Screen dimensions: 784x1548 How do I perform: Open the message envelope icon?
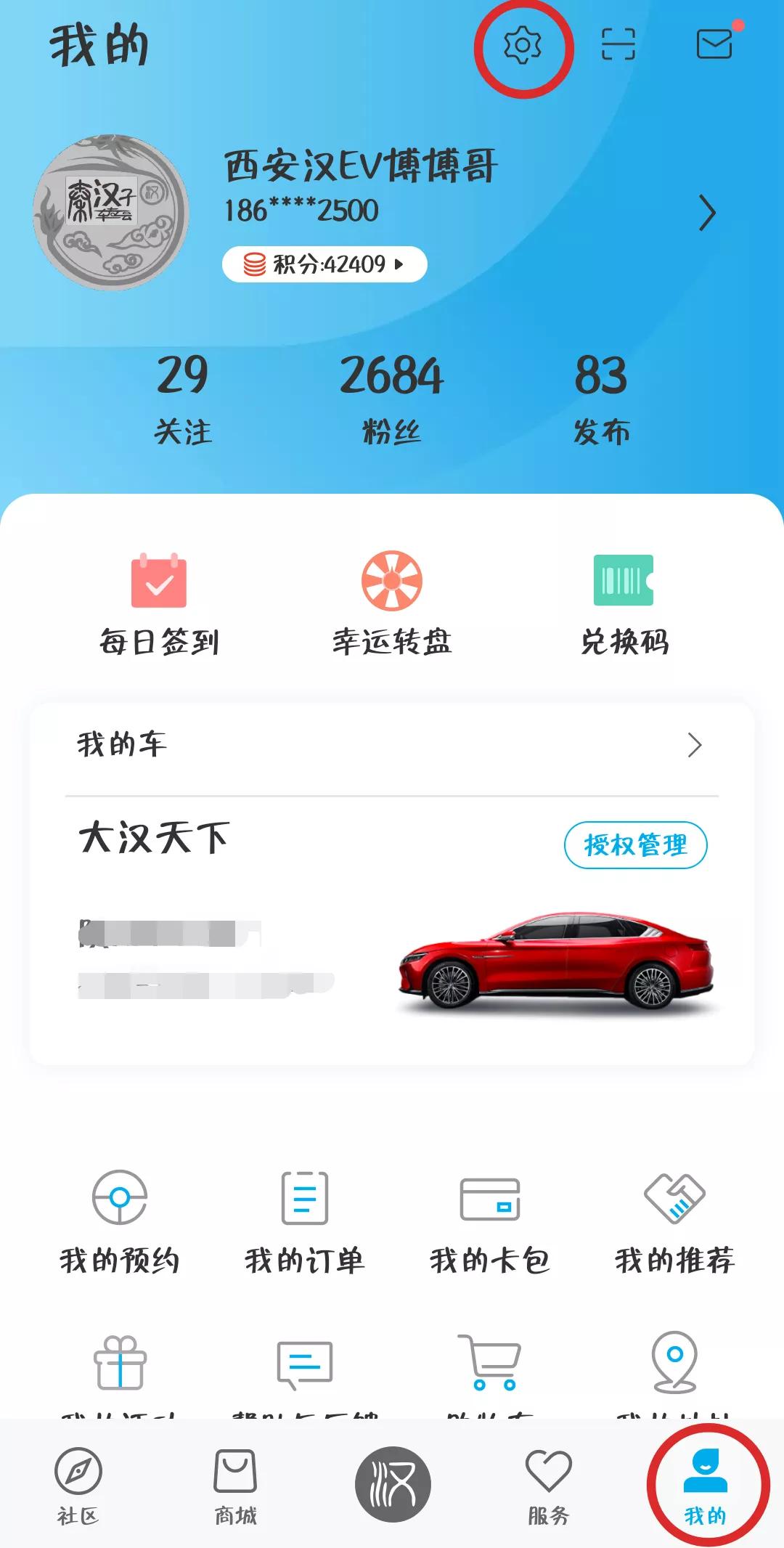point(714,44)
